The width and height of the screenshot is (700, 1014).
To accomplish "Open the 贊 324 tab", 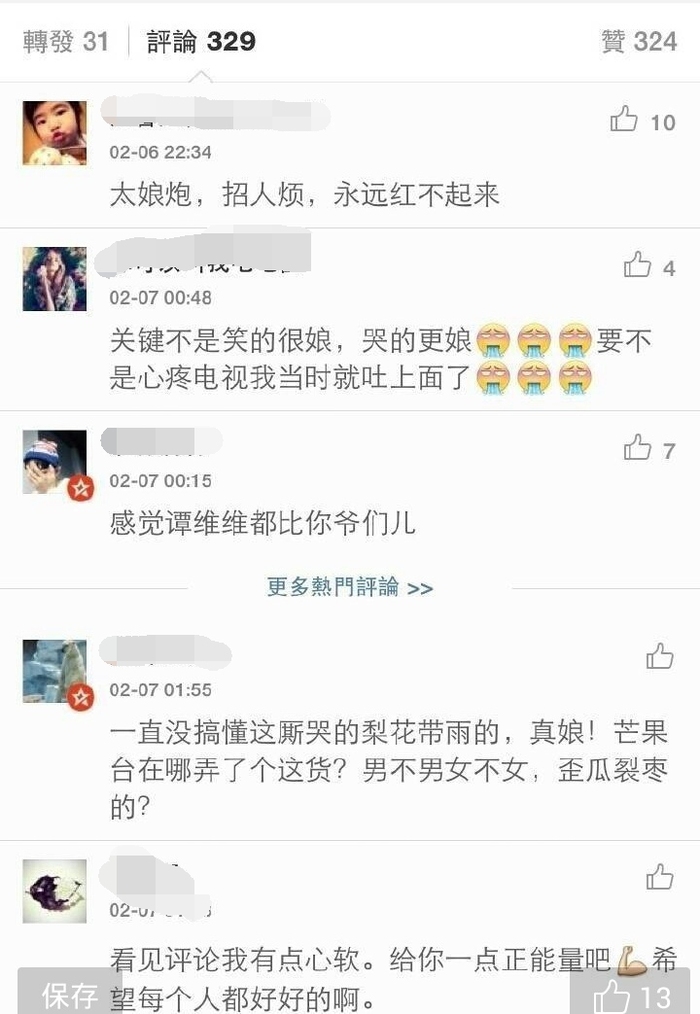I will (639, 42).
